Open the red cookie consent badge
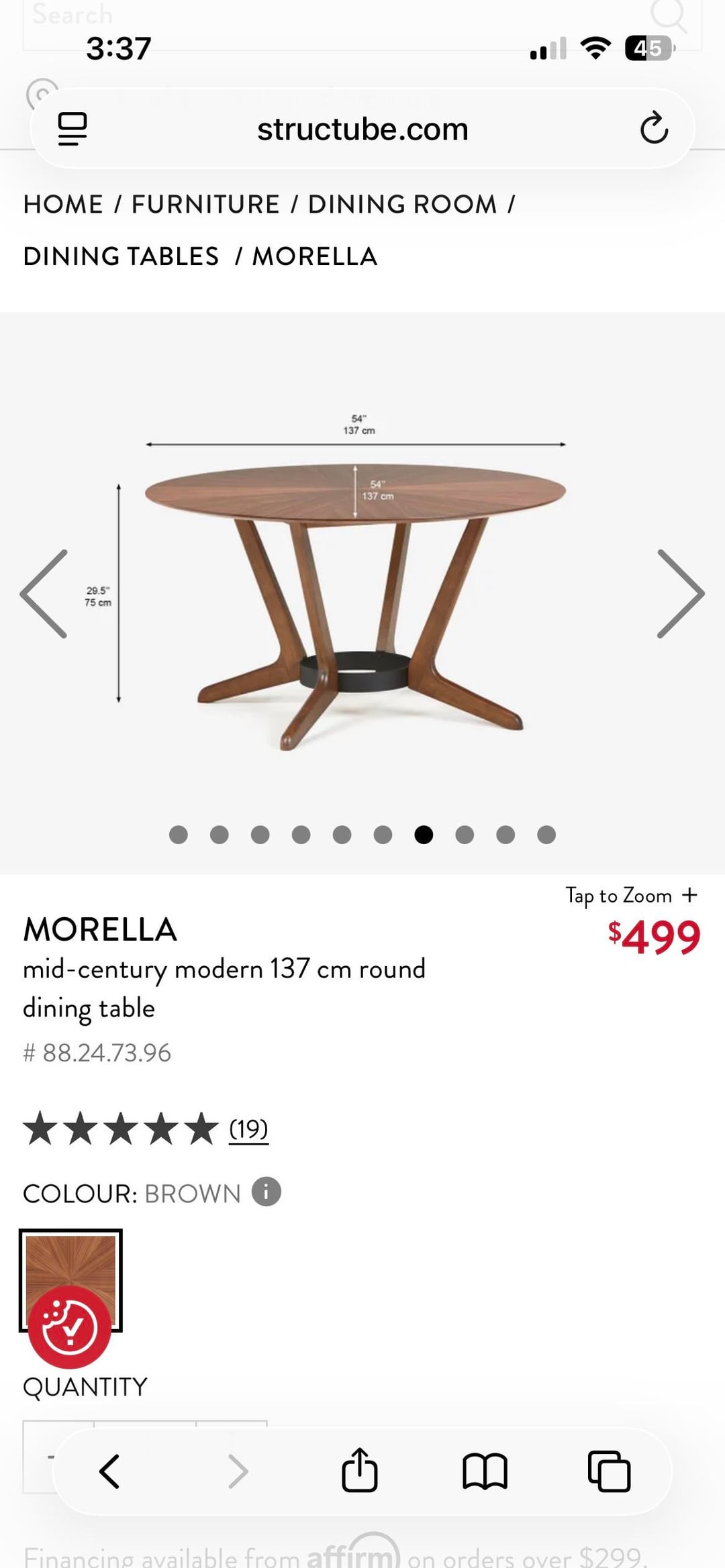725x1568 pixels. pyautogui.click(x=69, y=1327)
